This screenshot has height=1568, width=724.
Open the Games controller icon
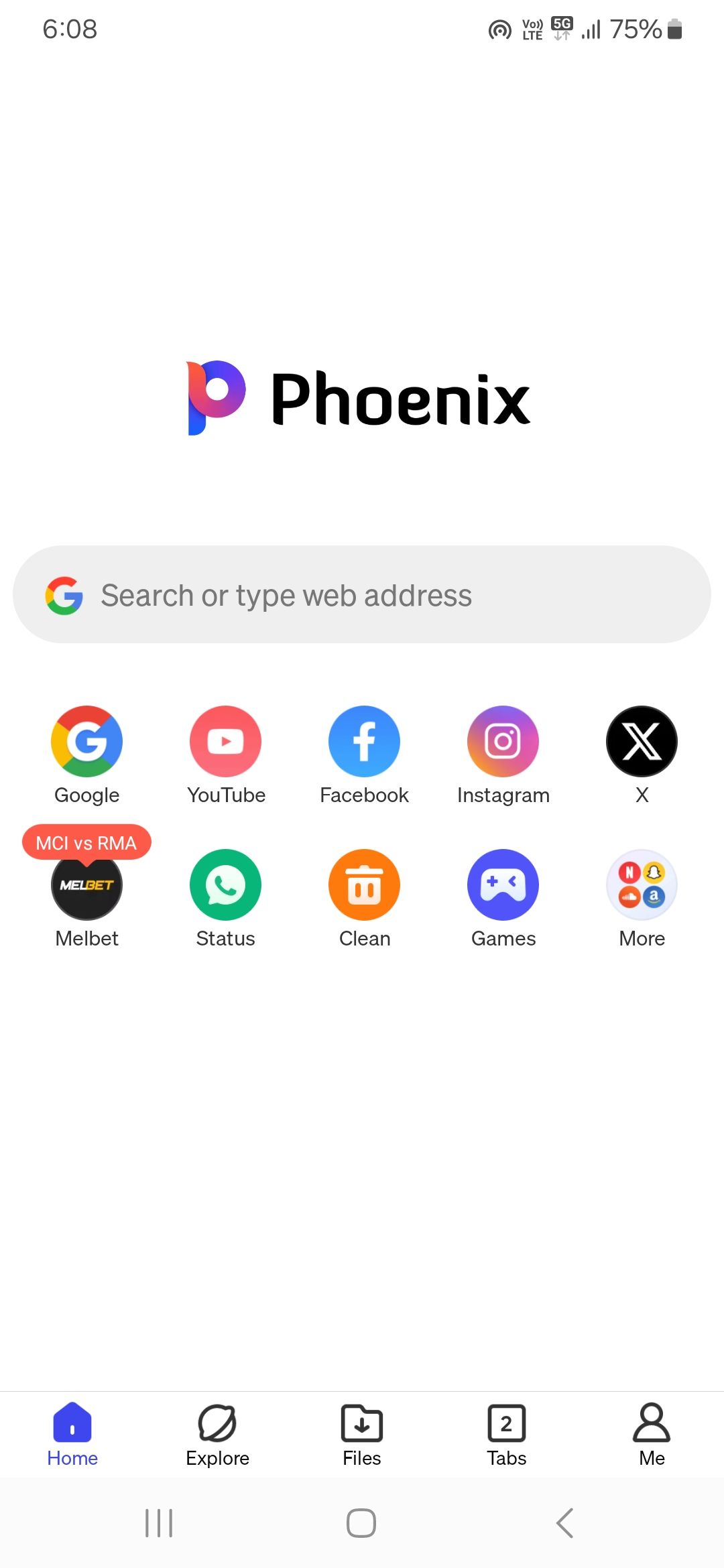[503, 885]
